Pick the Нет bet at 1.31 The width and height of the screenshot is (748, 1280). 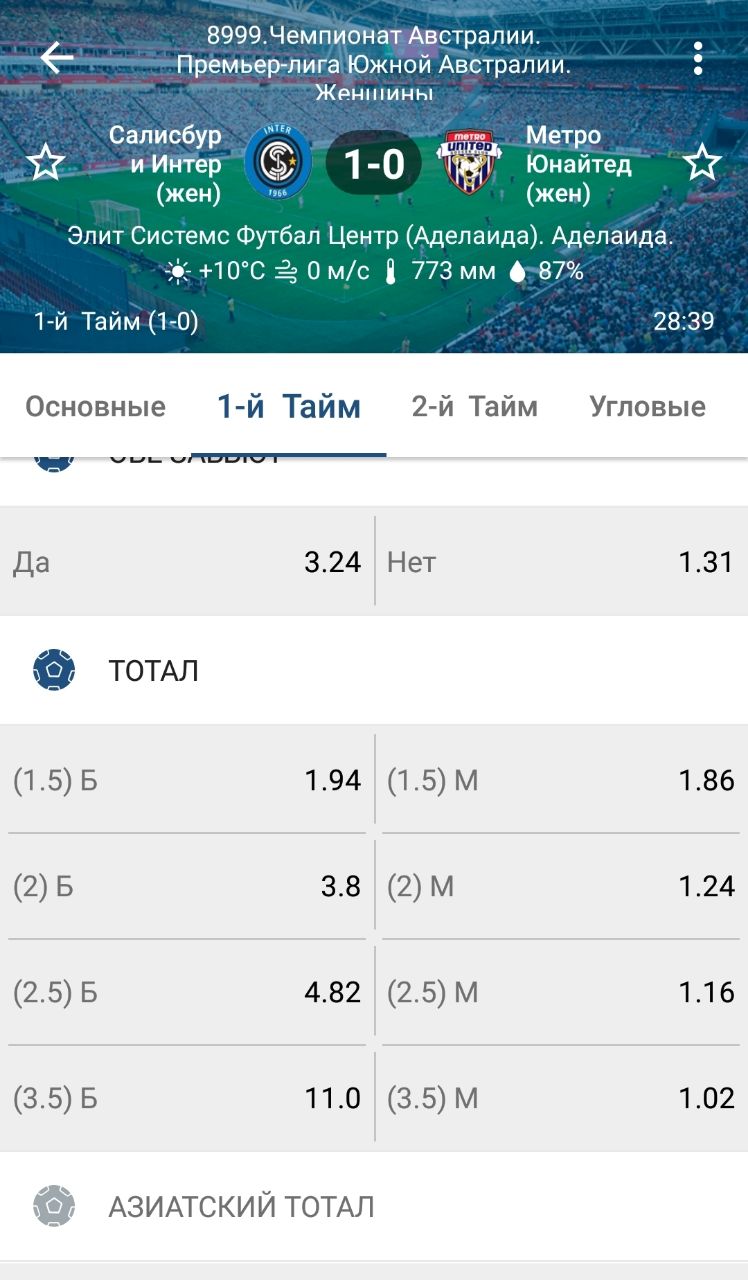(x=562, y=561)
